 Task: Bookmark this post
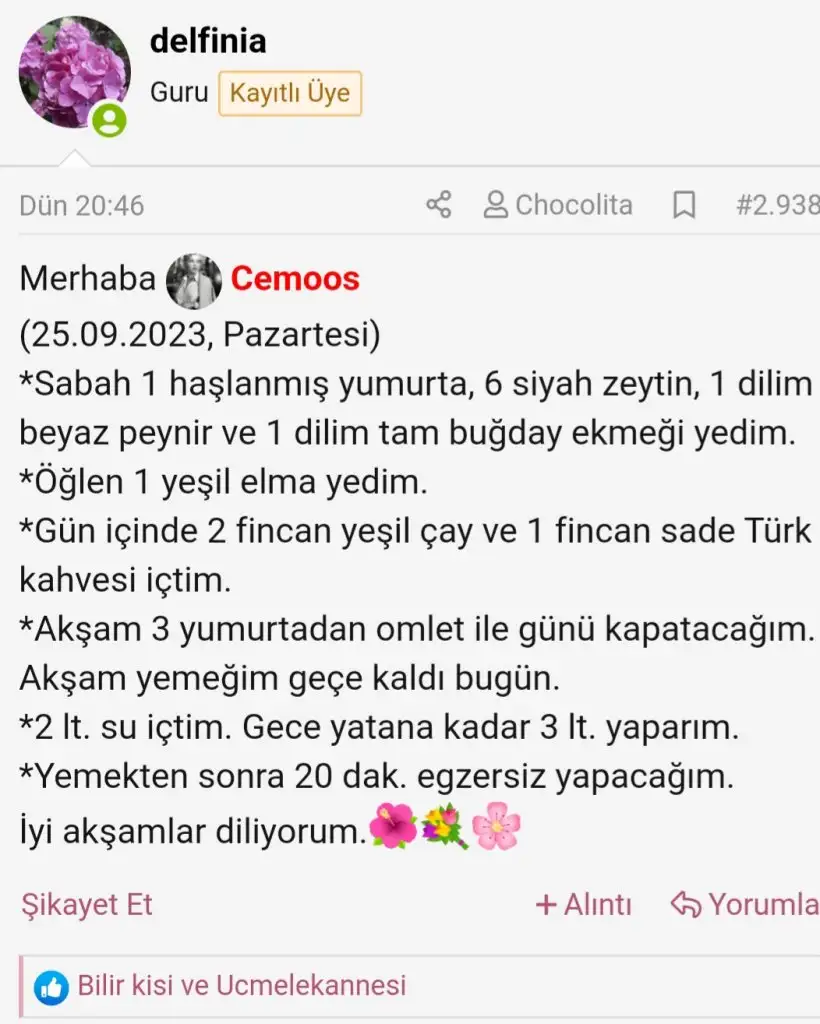[x=684, y=205]
